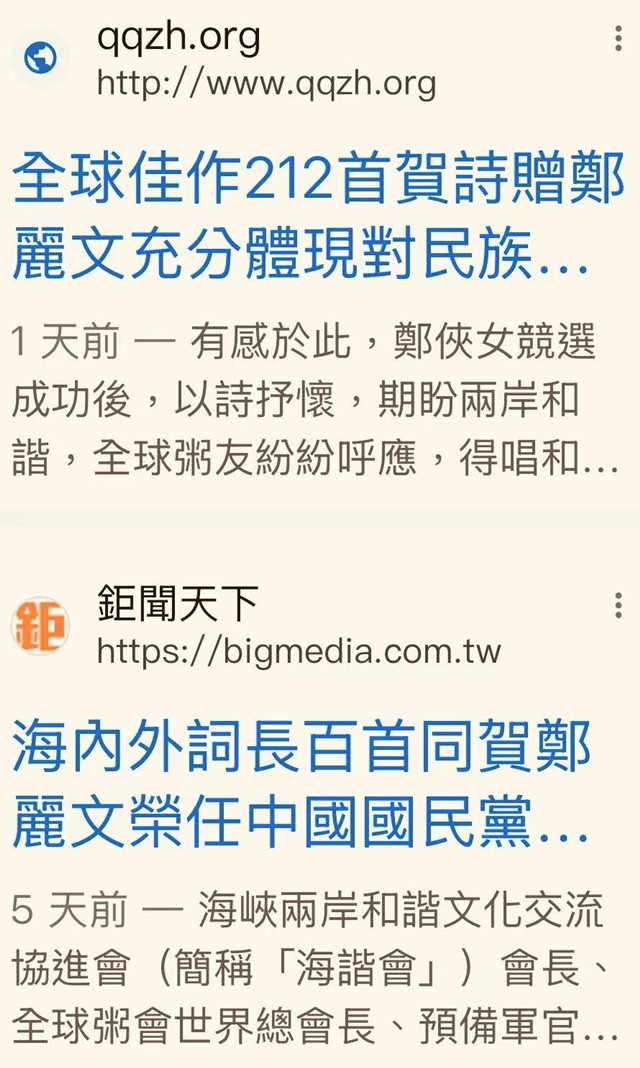Open the overflow menu for the qqzh.org result

tap(619, 40)
